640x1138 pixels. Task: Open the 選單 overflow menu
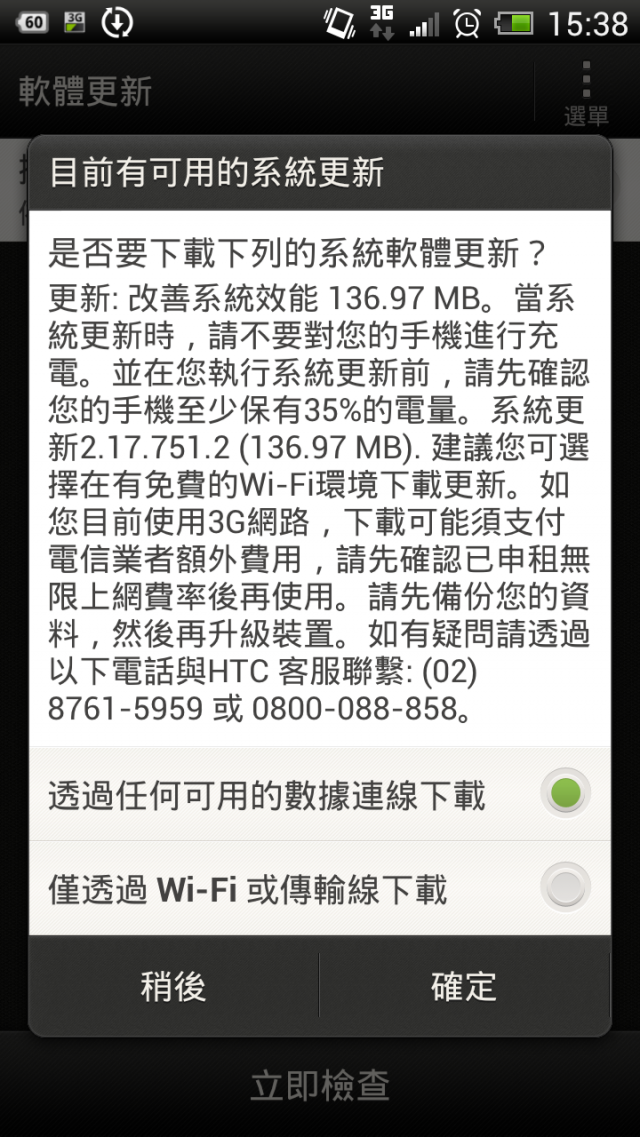click(x=586, y=93)
